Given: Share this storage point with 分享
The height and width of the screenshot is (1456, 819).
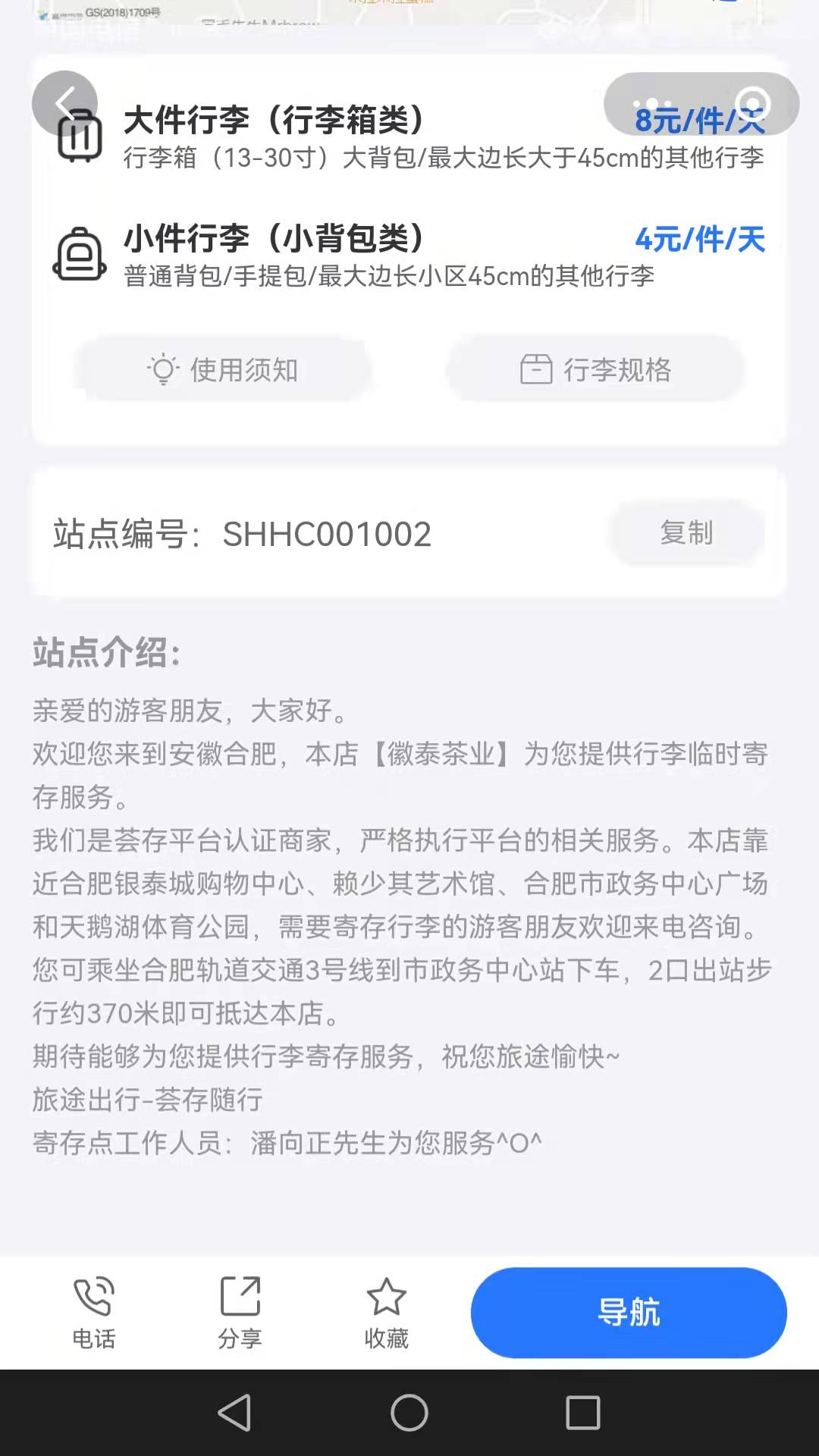Looking at the screenshot, I should pos(240,1313).
